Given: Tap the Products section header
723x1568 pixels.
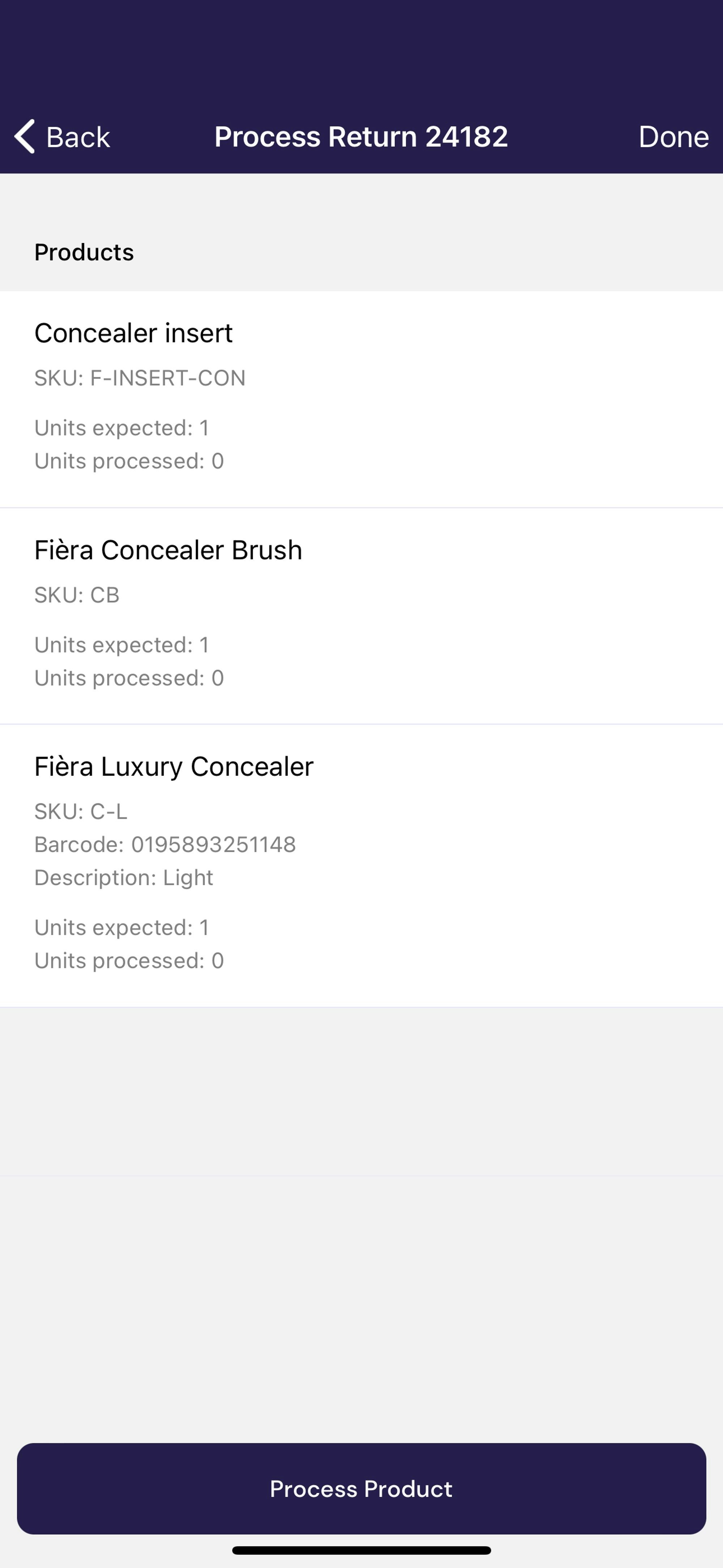Looking at the screenshot, I should coord(85,252).
